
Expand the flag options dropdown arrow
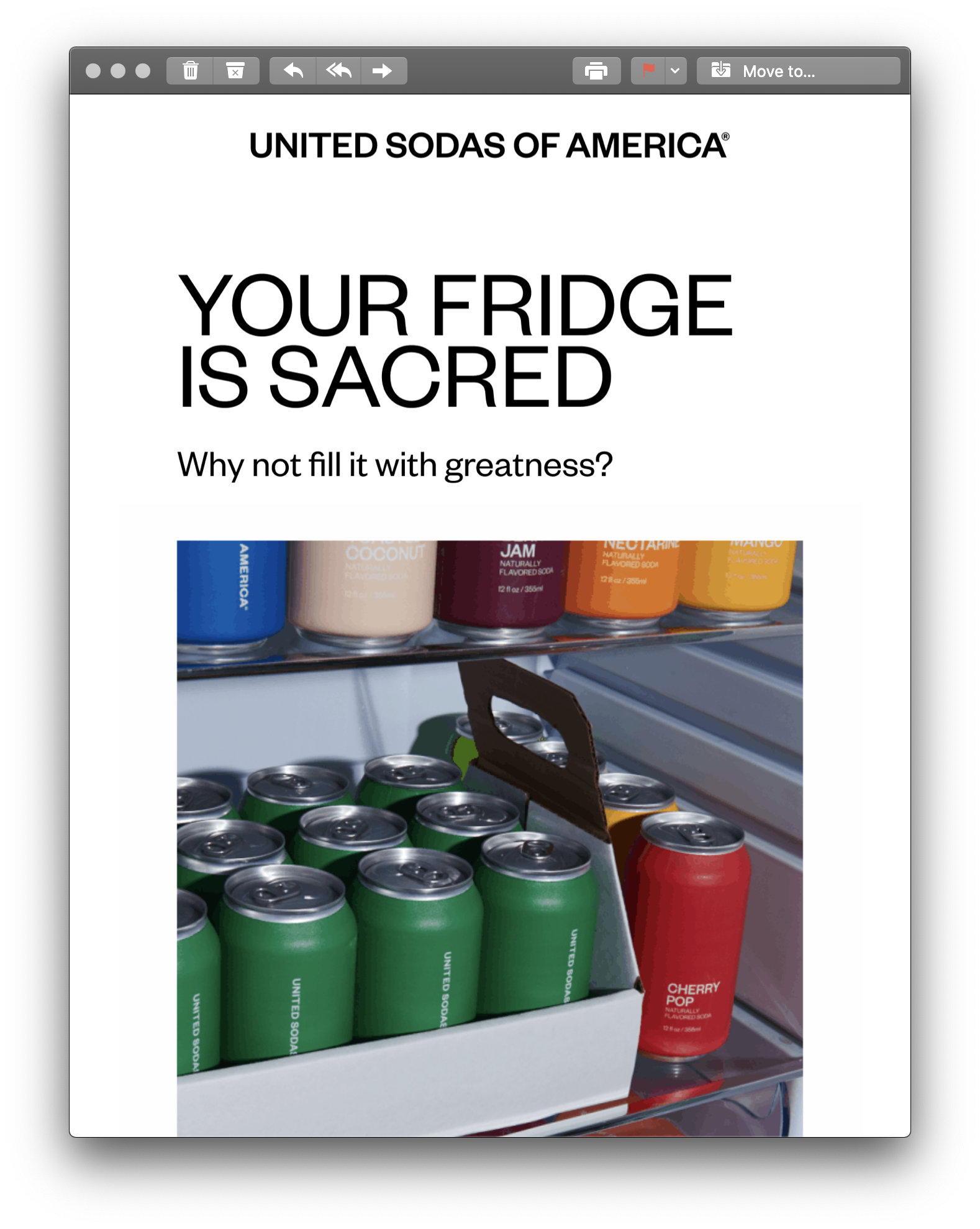coord(676,71)
